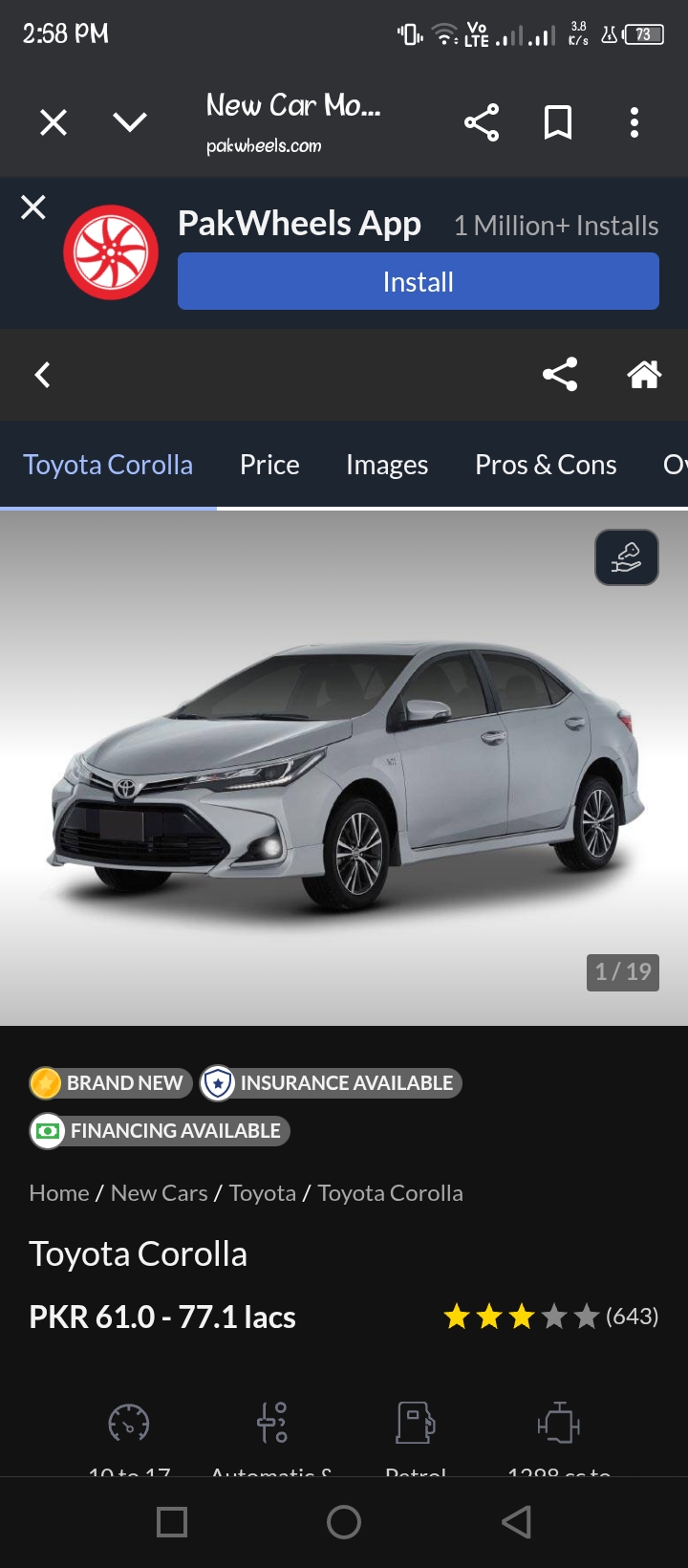This screenshot has height=1568, width=688.
Task: Switch to the Pros & Cons tab
Action: tap(546, 465)
